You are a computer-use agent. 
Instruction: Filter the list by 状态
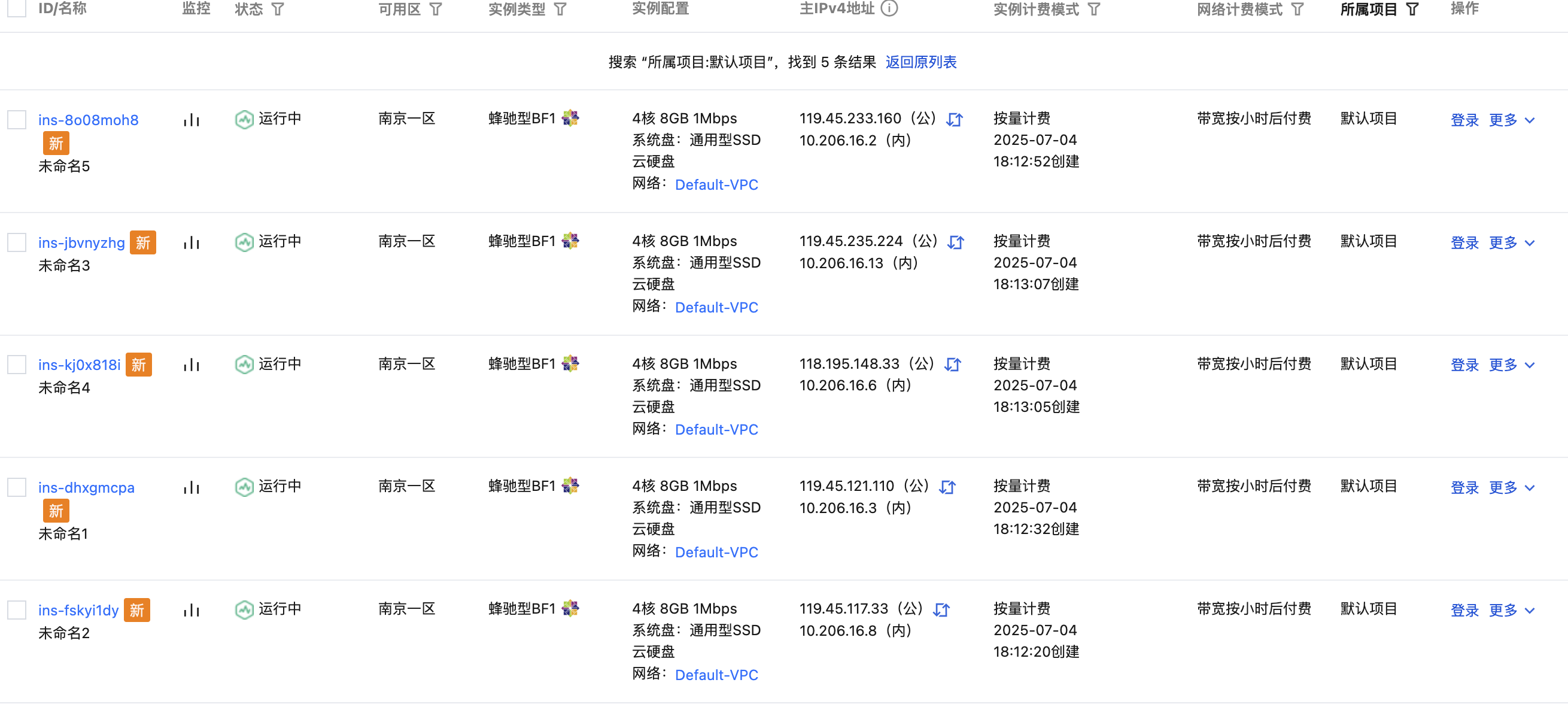point(278,9)
